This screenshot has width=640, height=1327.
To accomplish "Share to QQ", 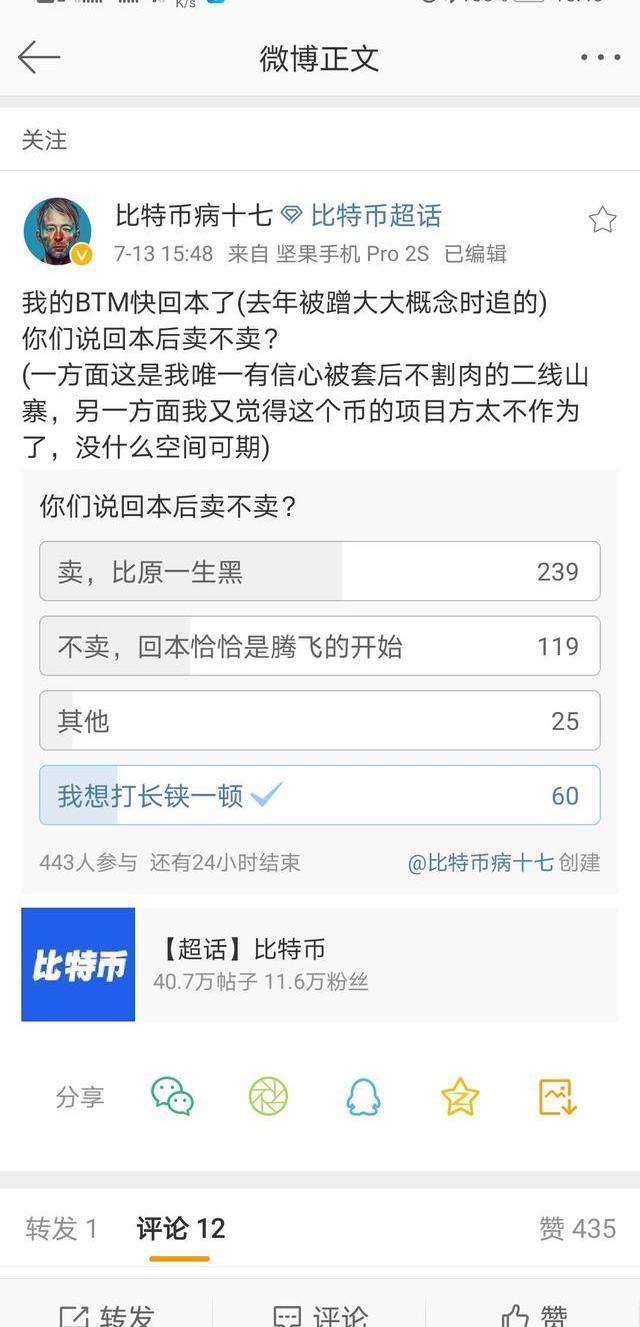I will (363, 1097).
